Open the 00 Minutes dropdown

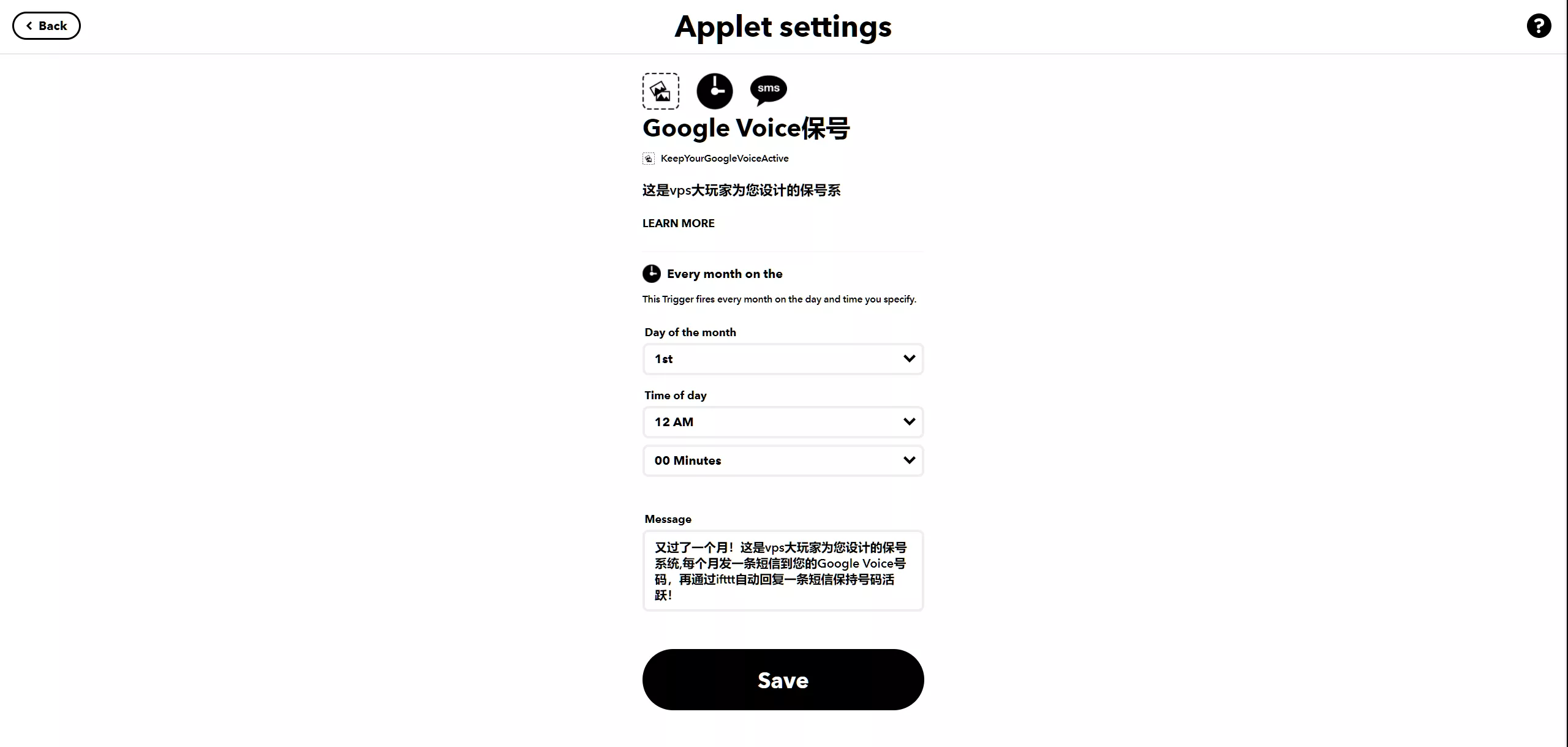point(783,460)
